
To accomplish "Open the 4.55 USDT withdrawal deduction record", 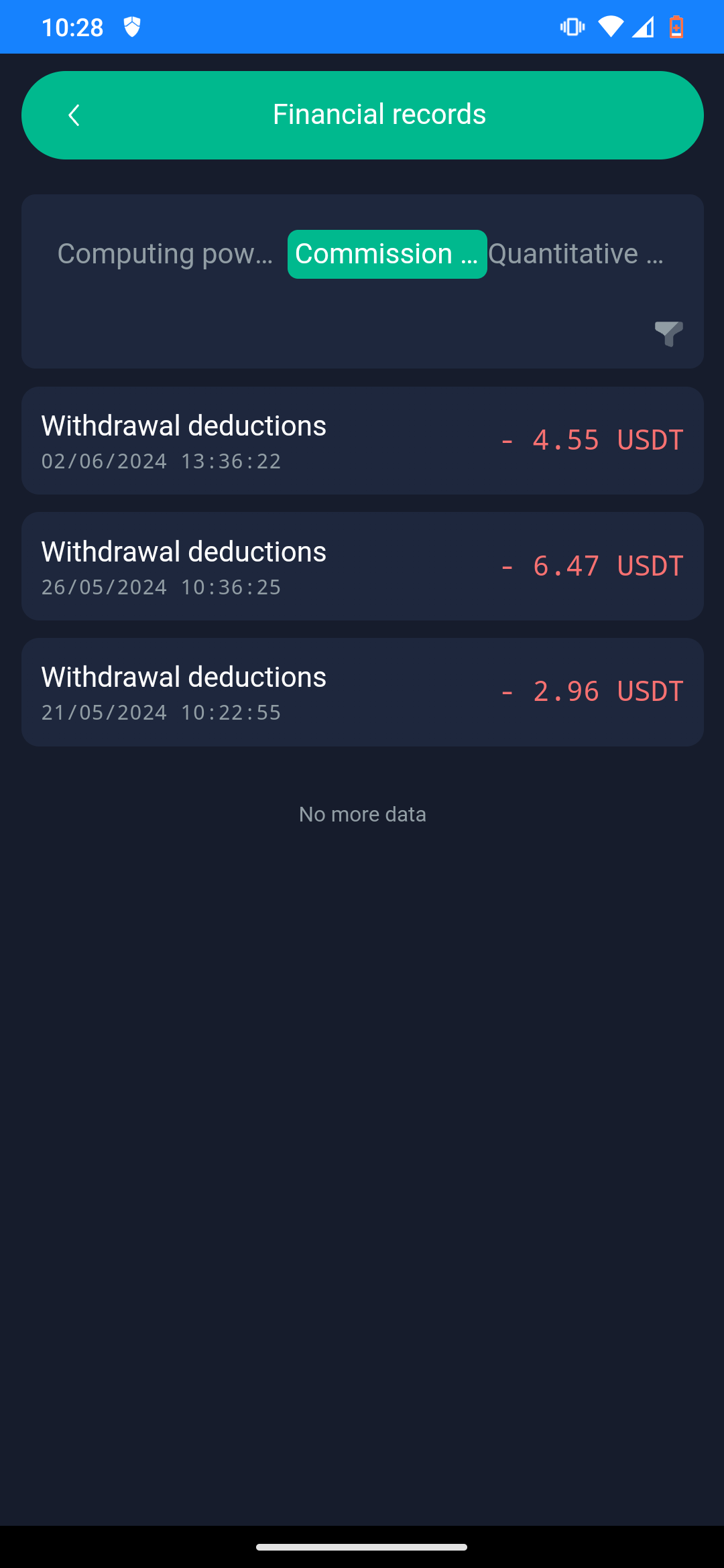I will coord(363,441).
